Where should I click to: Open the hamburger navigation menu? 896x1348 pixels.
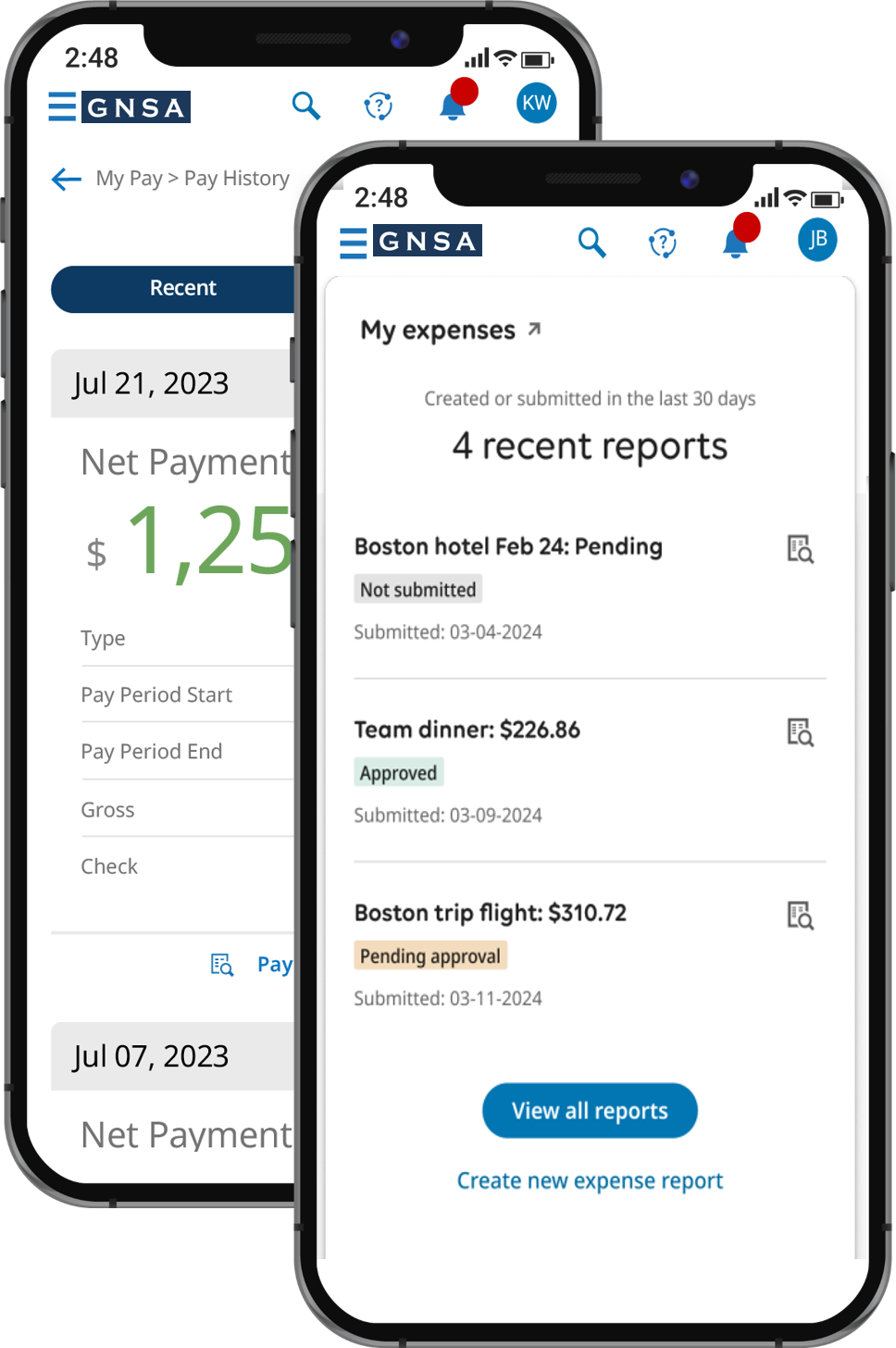click(x=353, y=242)
